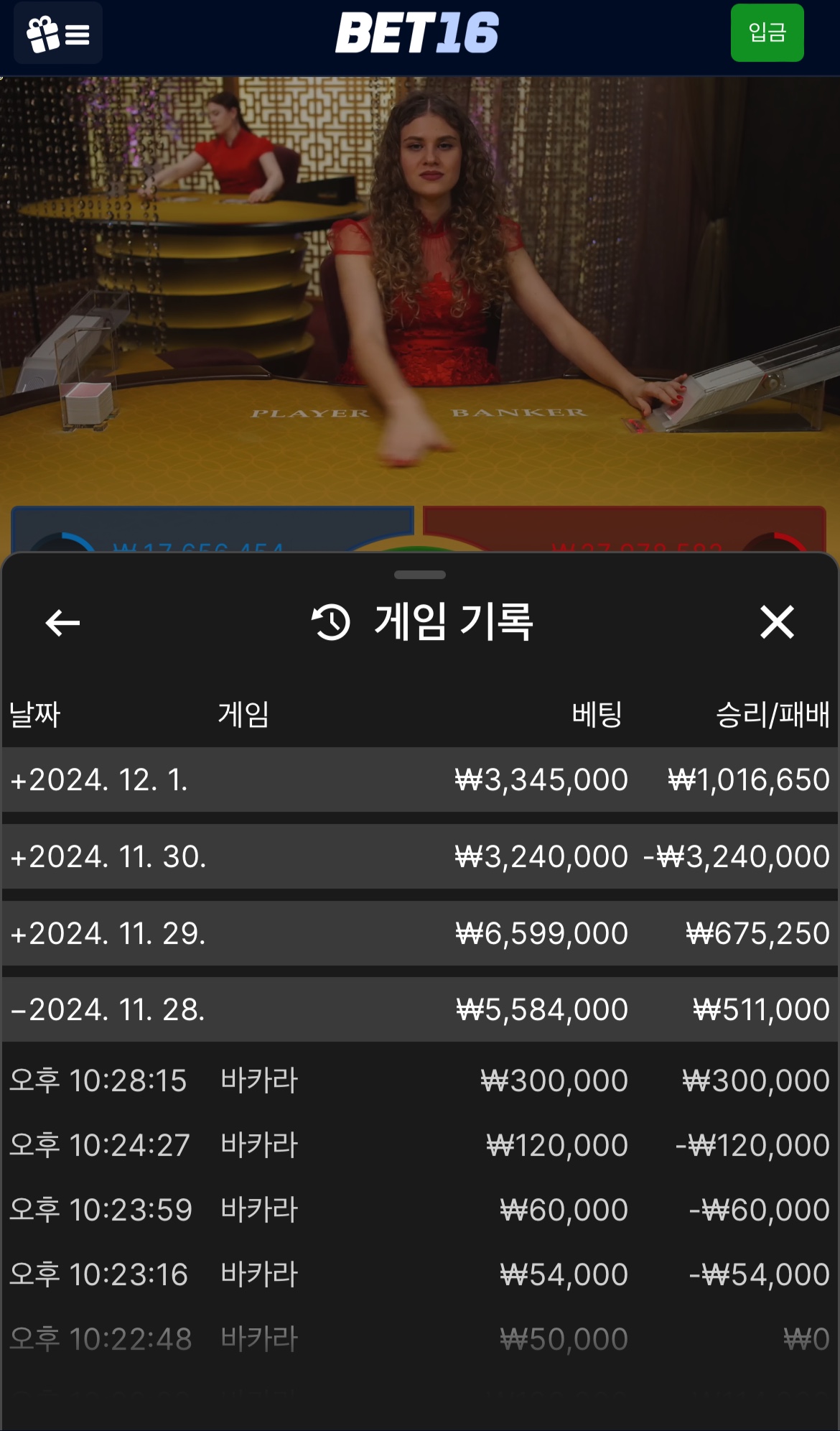This screenshot has height=1431, width=840.
Task: Open the 오후 10:28:15 바카라 record
Action: coord(420,1080)
